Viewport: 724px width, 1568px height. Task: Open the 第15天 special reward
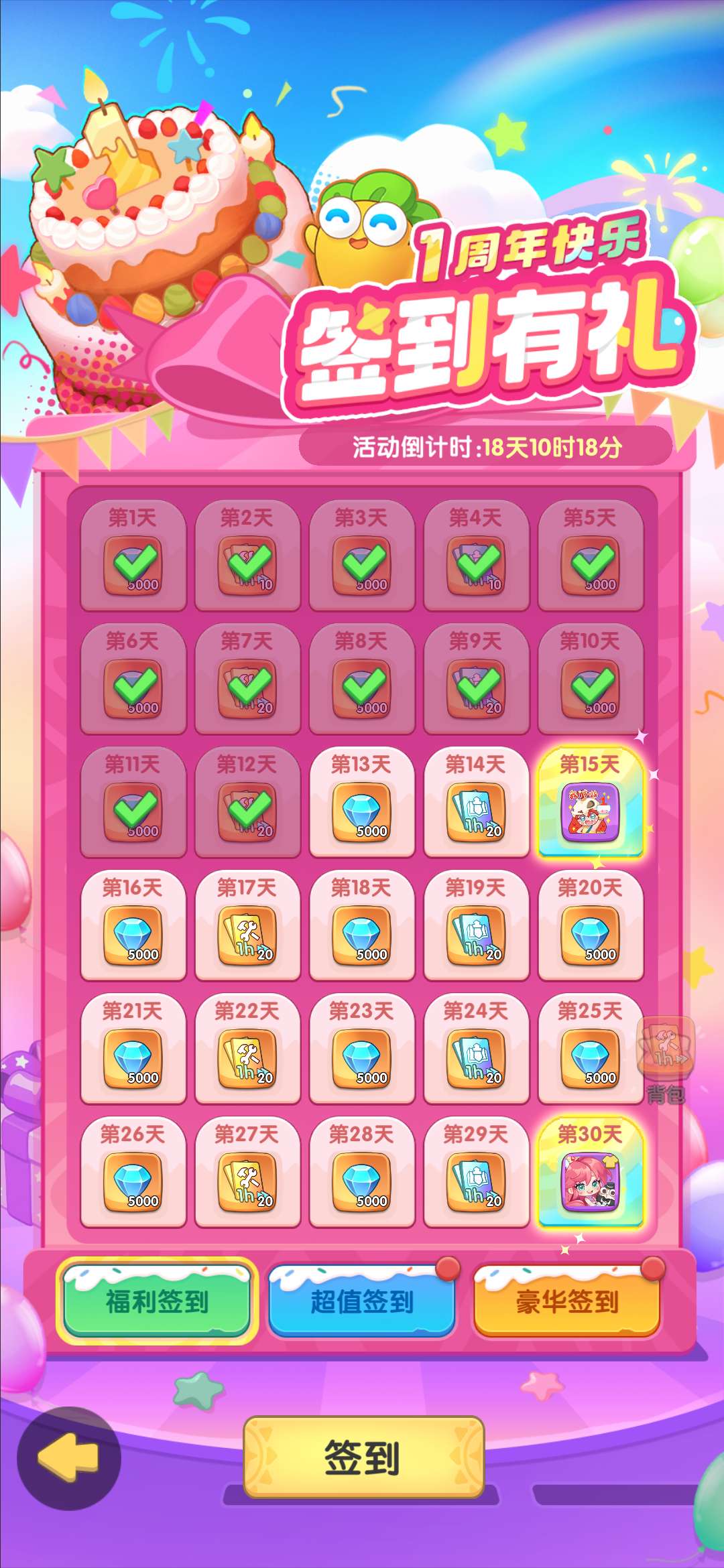tap(590, 812)
